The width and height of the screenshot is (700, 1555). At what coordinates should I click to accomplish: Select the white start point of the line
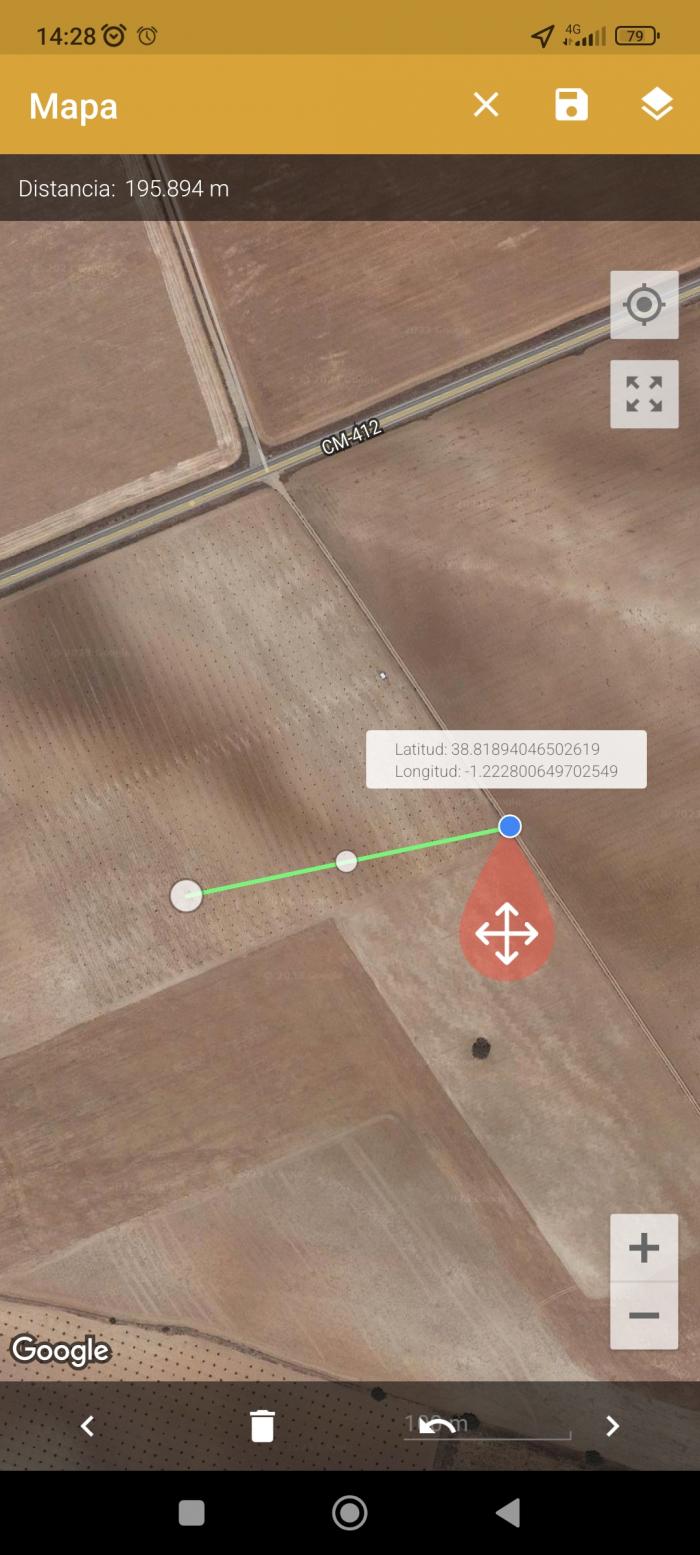point(186,896)
